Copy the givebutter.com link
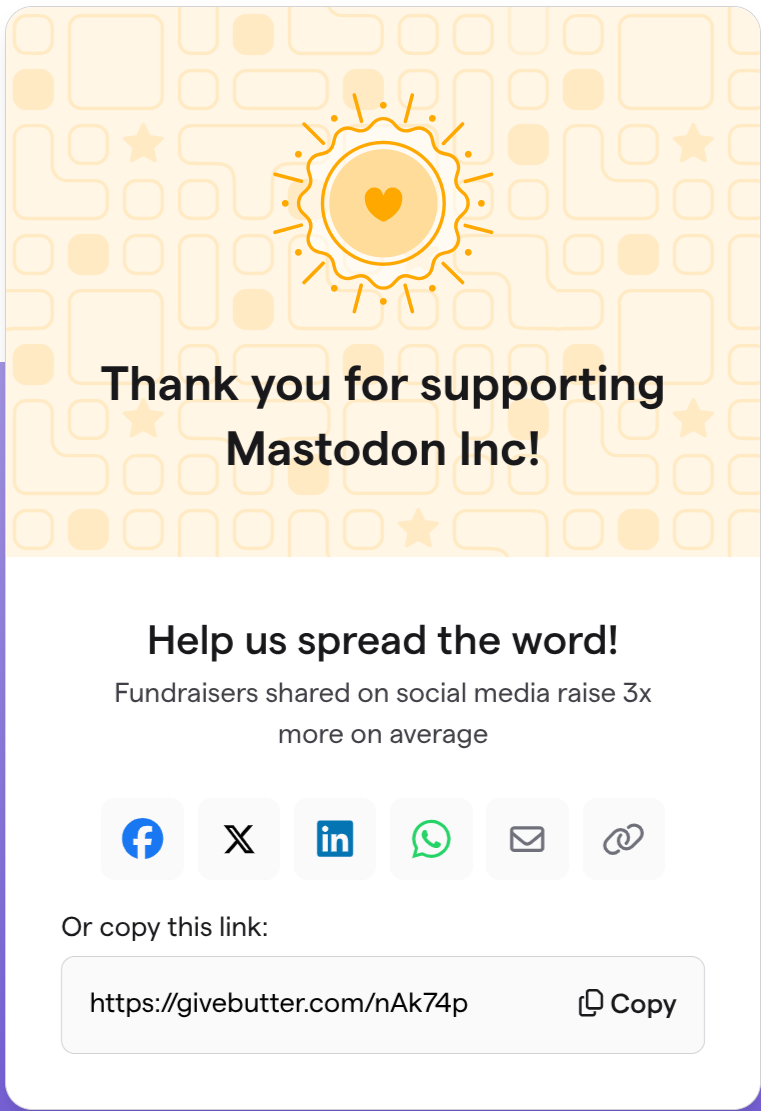Screen dimensions: 761x1111 (628, 1004)
